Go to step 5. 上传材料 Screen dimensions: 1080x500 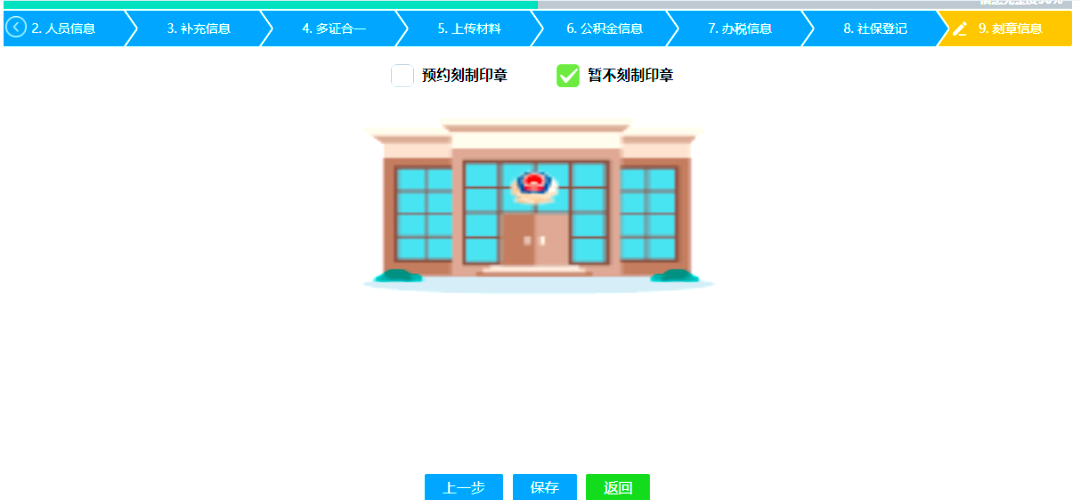tap(469, 29)
